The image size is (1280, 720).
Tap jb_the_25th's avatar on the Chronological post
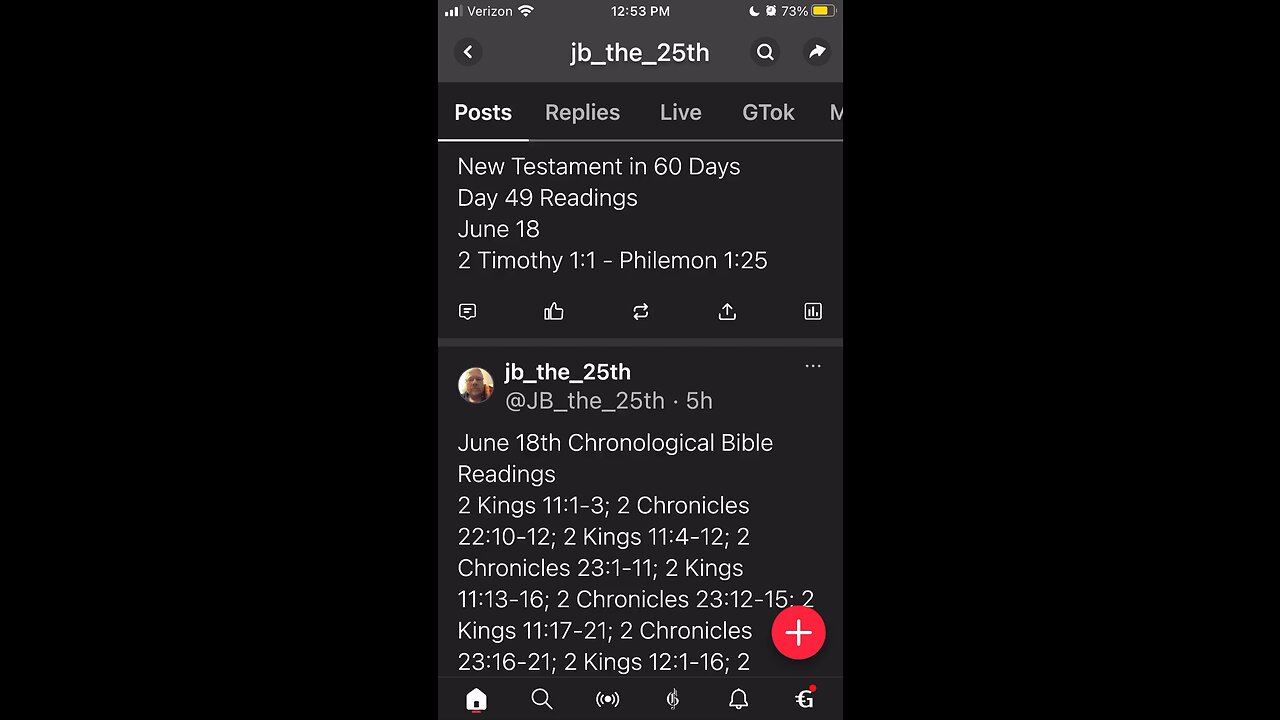(476, 385)
